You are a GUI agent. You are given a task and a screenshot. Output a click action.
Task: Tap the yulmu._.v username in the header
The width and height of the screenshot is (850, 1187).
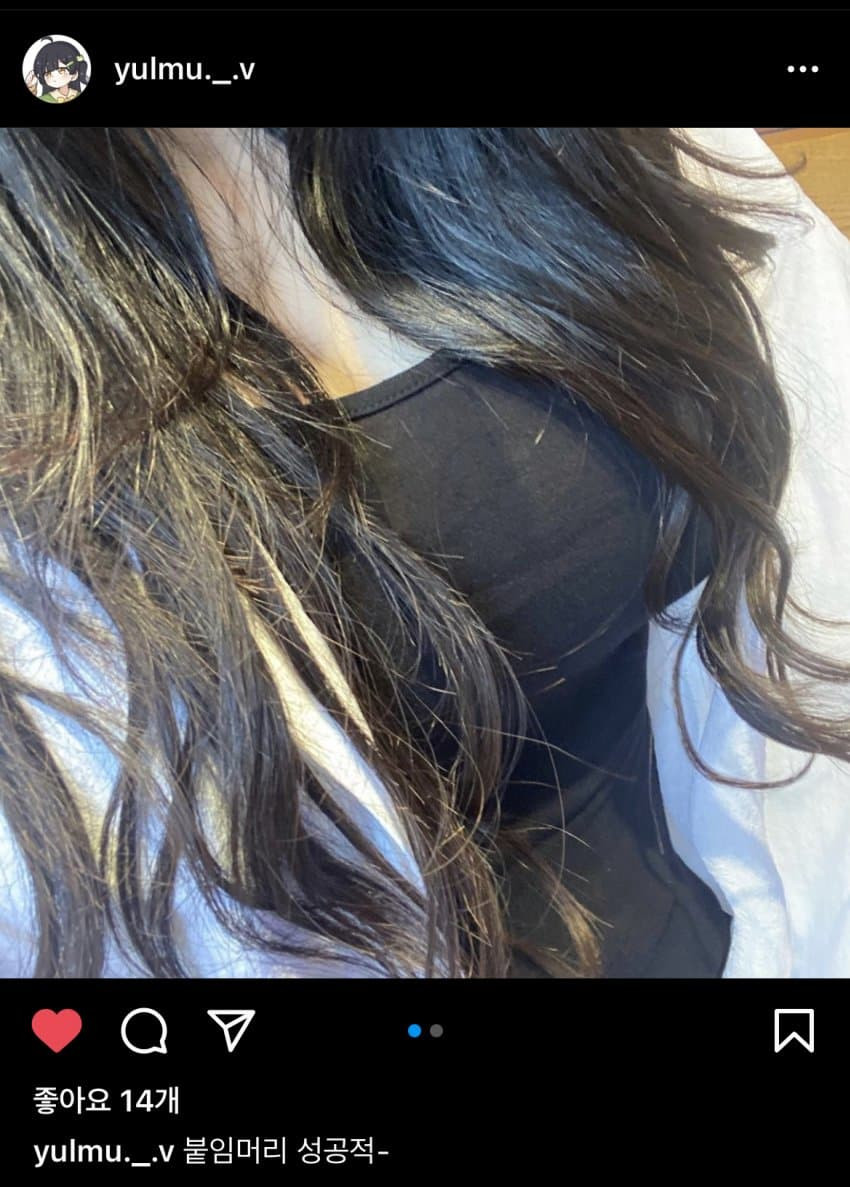click(x=184, y=70)
